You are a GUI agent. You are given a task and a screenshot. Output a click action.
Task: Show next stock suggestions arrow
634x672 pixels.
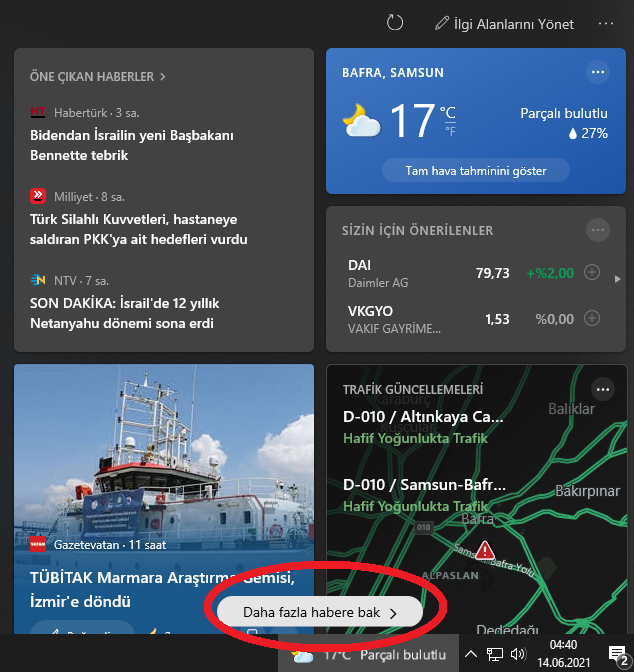click(618, 279)
